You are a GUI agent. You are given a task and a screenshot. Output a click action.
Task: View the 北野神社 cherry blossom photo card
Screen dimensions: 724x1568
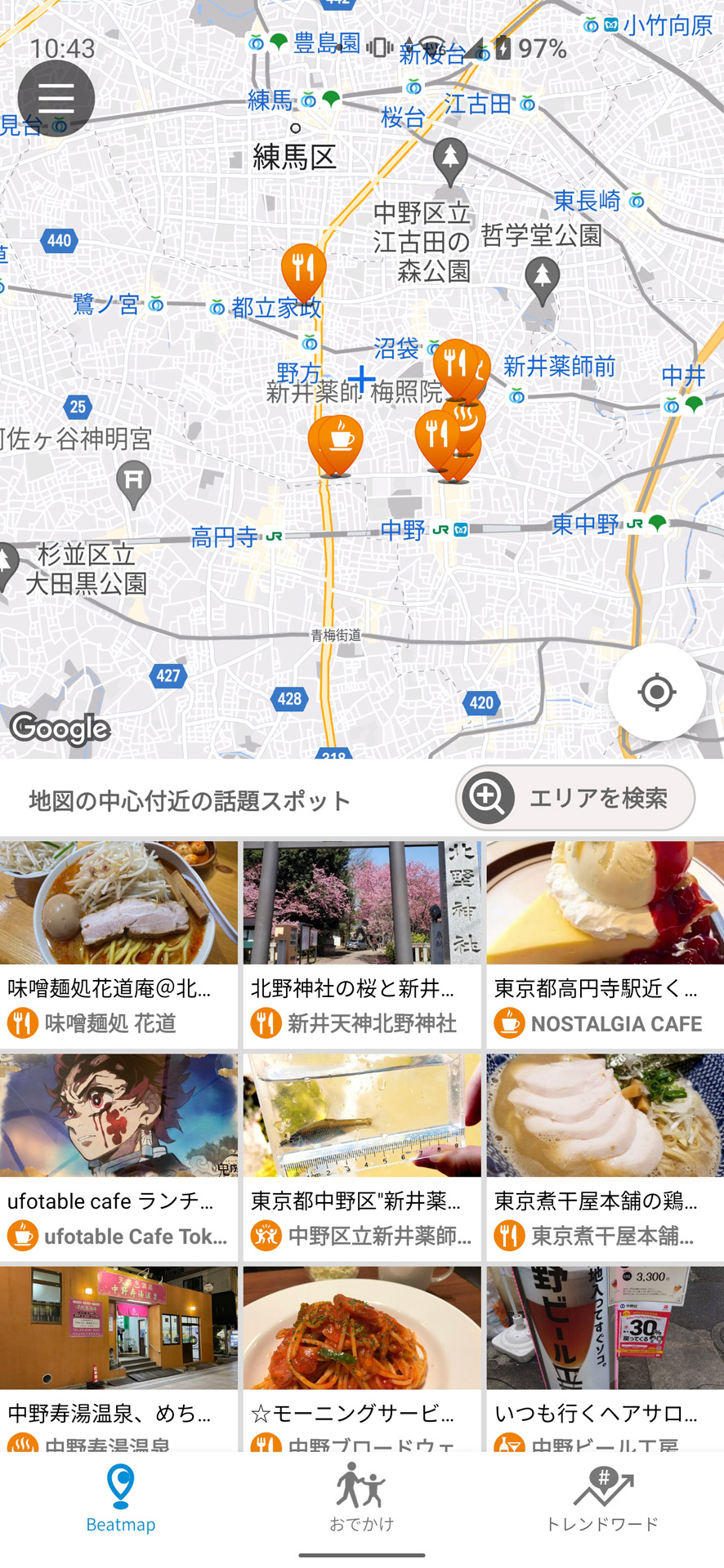pos(361,901)
